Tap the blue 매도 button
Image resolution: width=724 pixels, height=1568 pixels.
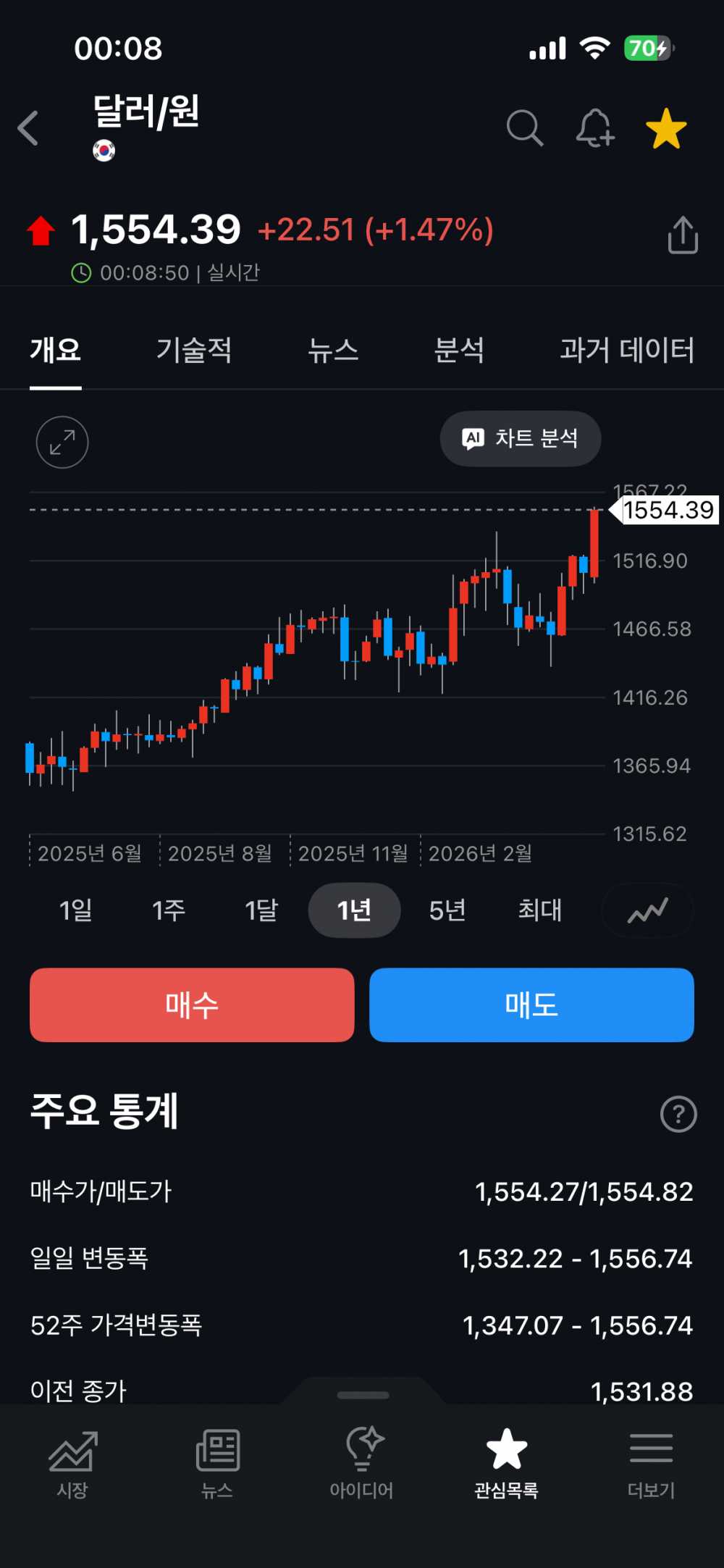click(x=531, y=1005)
